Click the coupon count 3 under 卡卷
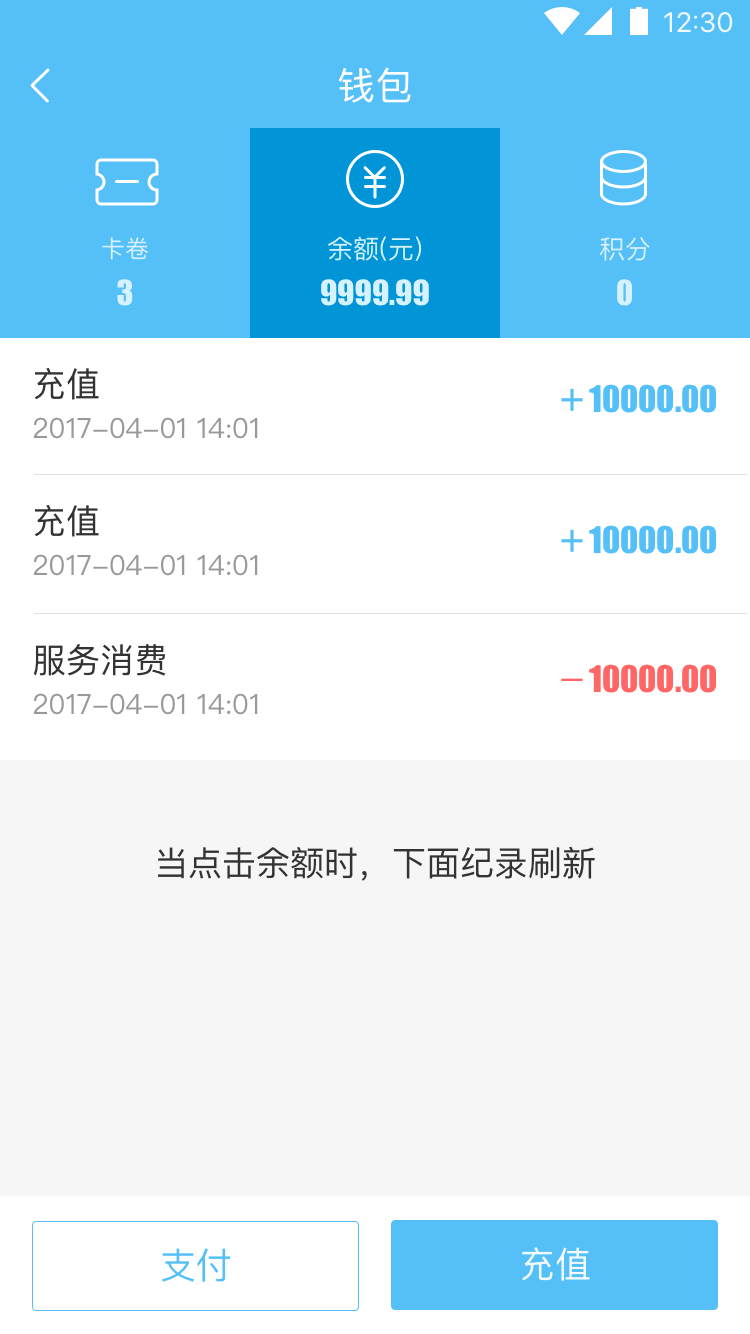This screenshot has height=1334, width=750. pos(124,292)
